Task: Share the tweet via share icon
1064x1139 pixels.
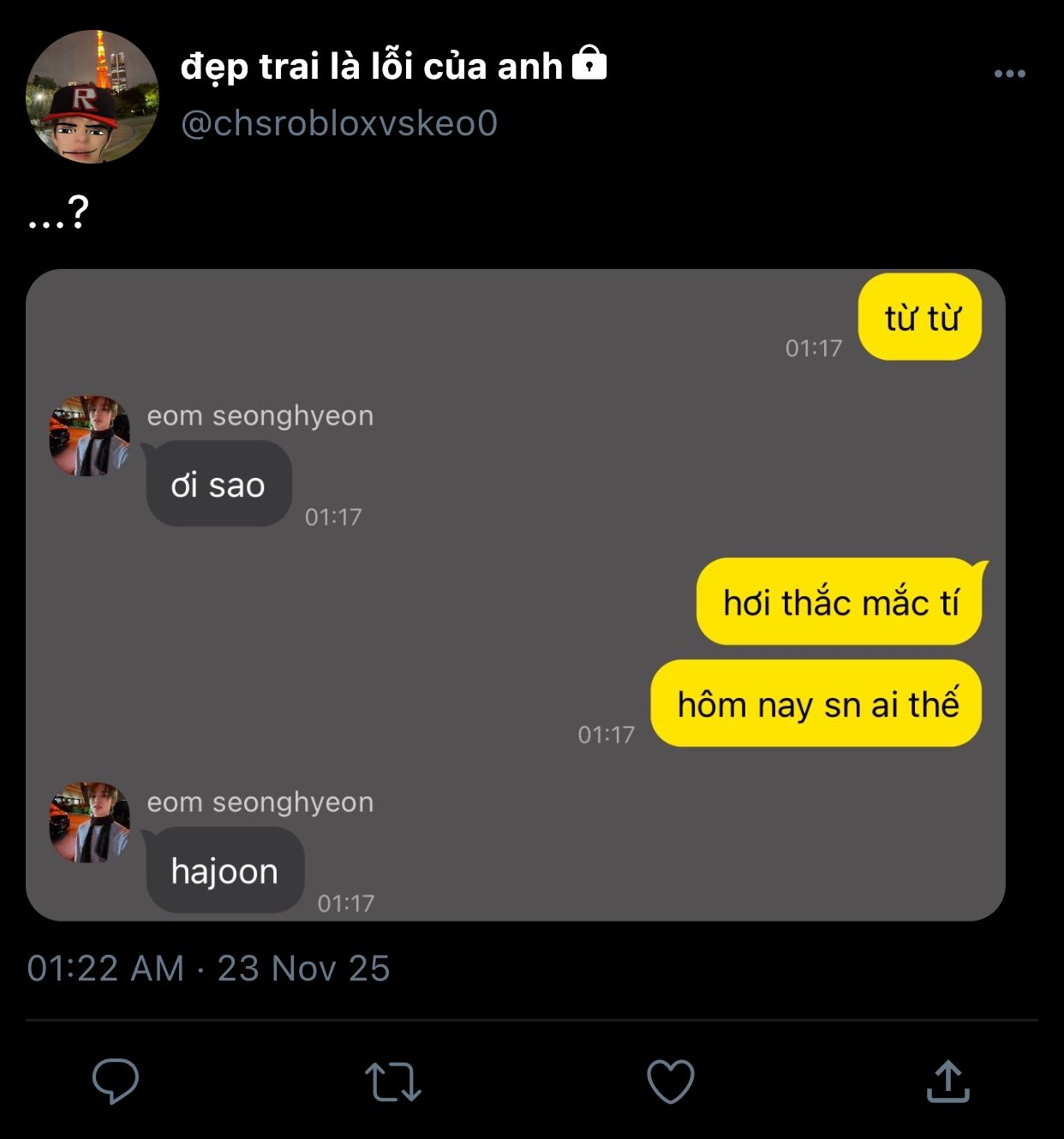Action: pos(947,1081)
